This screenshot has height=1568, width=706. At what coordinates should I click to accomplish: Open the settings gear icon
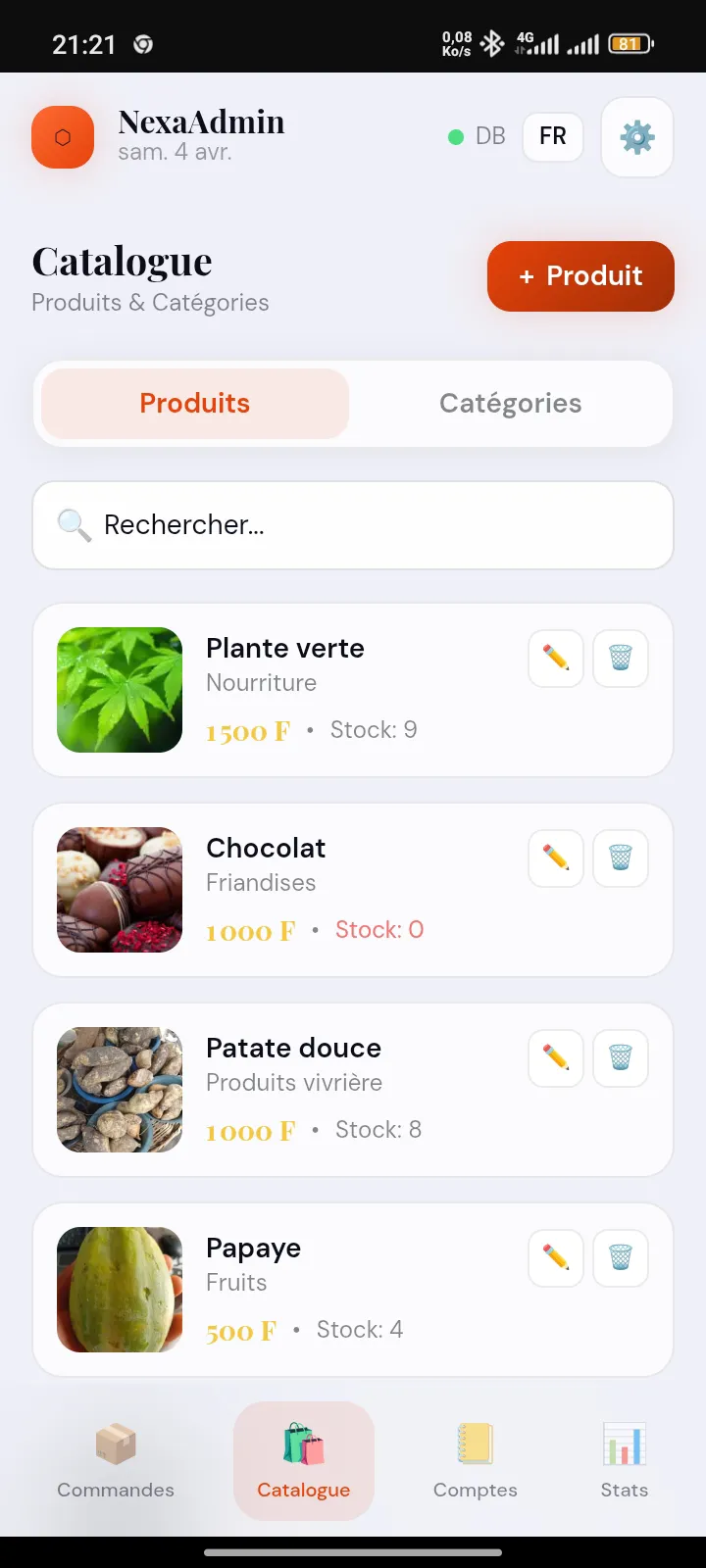[x=636, y=137]
